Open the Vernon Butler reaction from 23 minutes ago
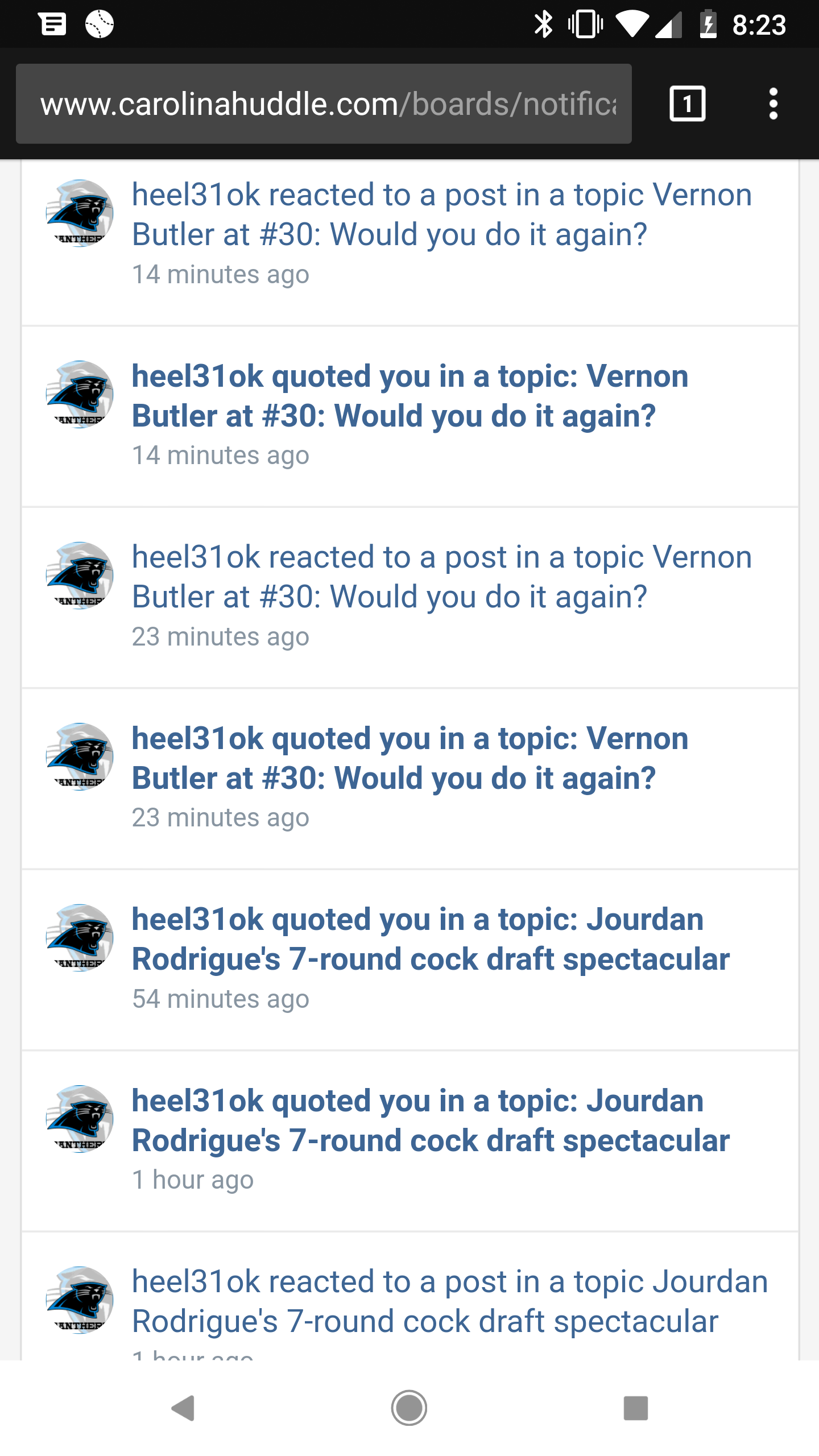Image resolution: width=819 pixels, height=1456 pixels. click(x=442, y=577)
